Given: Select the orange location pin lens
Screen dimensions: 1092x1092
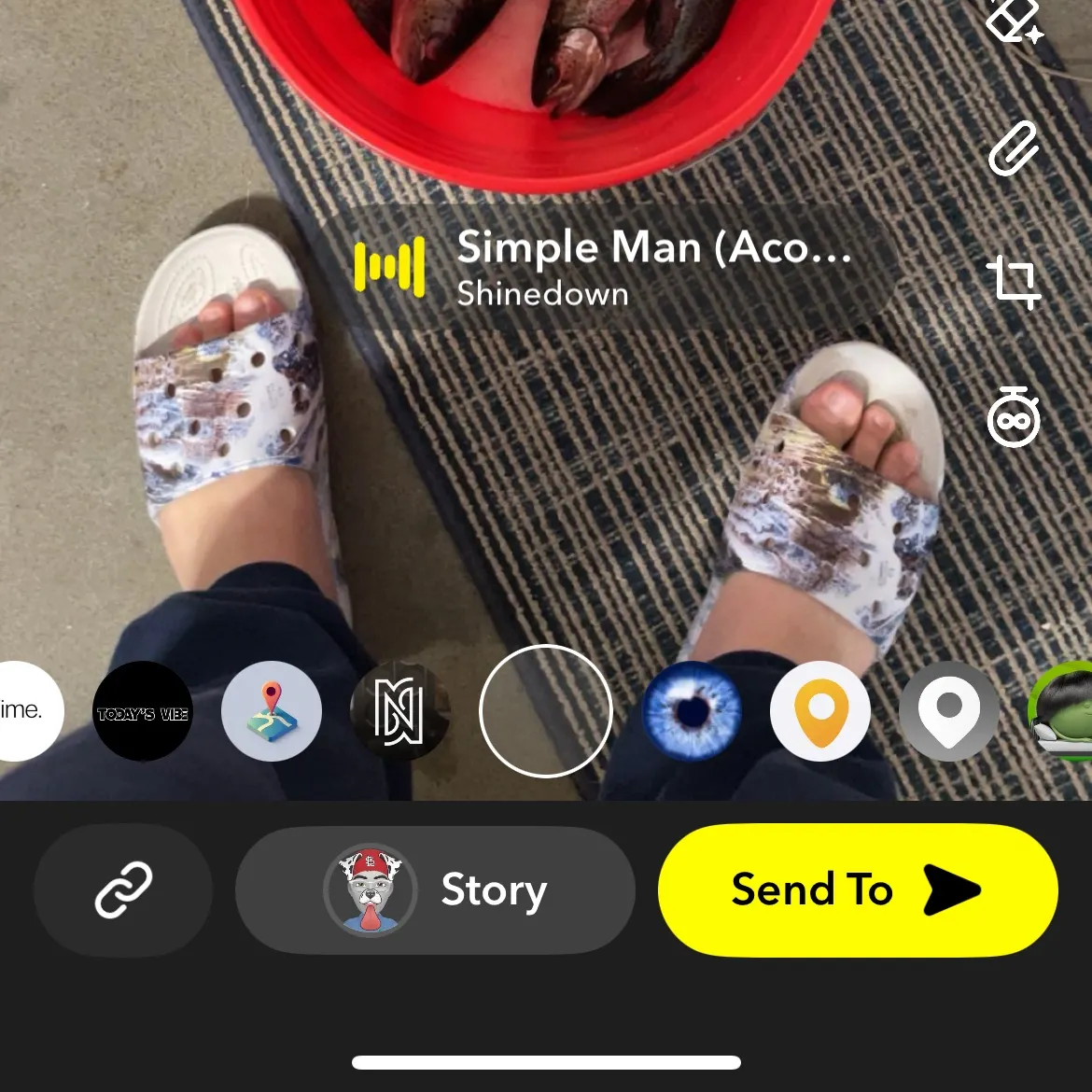Looking at the screenshot, I should pos(820,712).
